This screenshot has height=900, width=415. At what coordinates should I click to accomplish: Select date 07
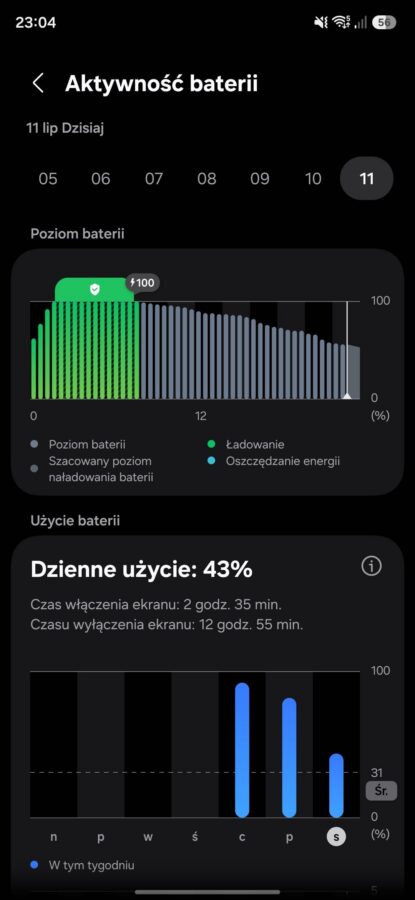pyautogui.click(x=153, y=179)
